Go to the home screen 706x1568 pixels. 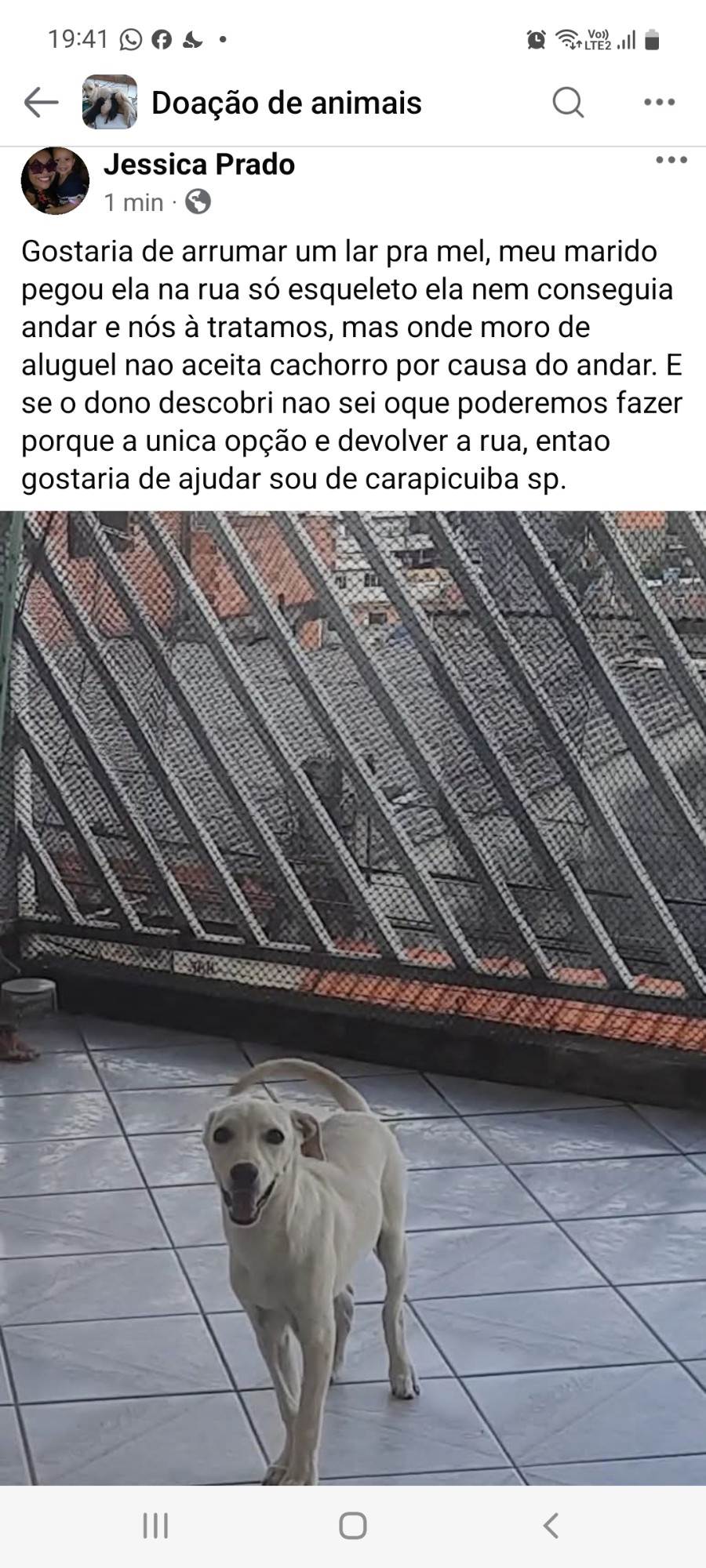pos(353,1526)
